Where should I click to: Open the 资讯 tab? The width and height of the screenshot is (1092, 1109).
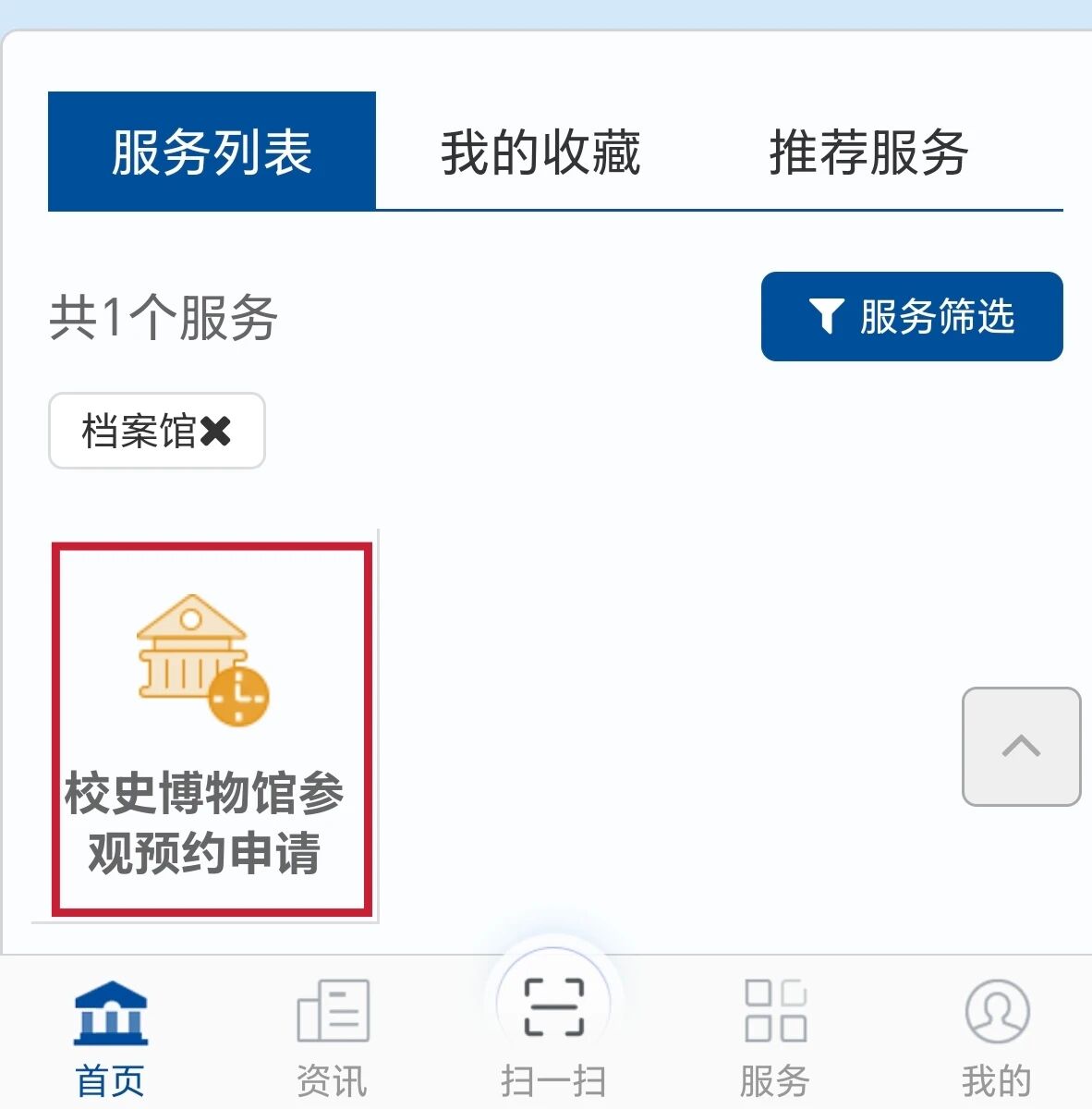coord(332,1038)
